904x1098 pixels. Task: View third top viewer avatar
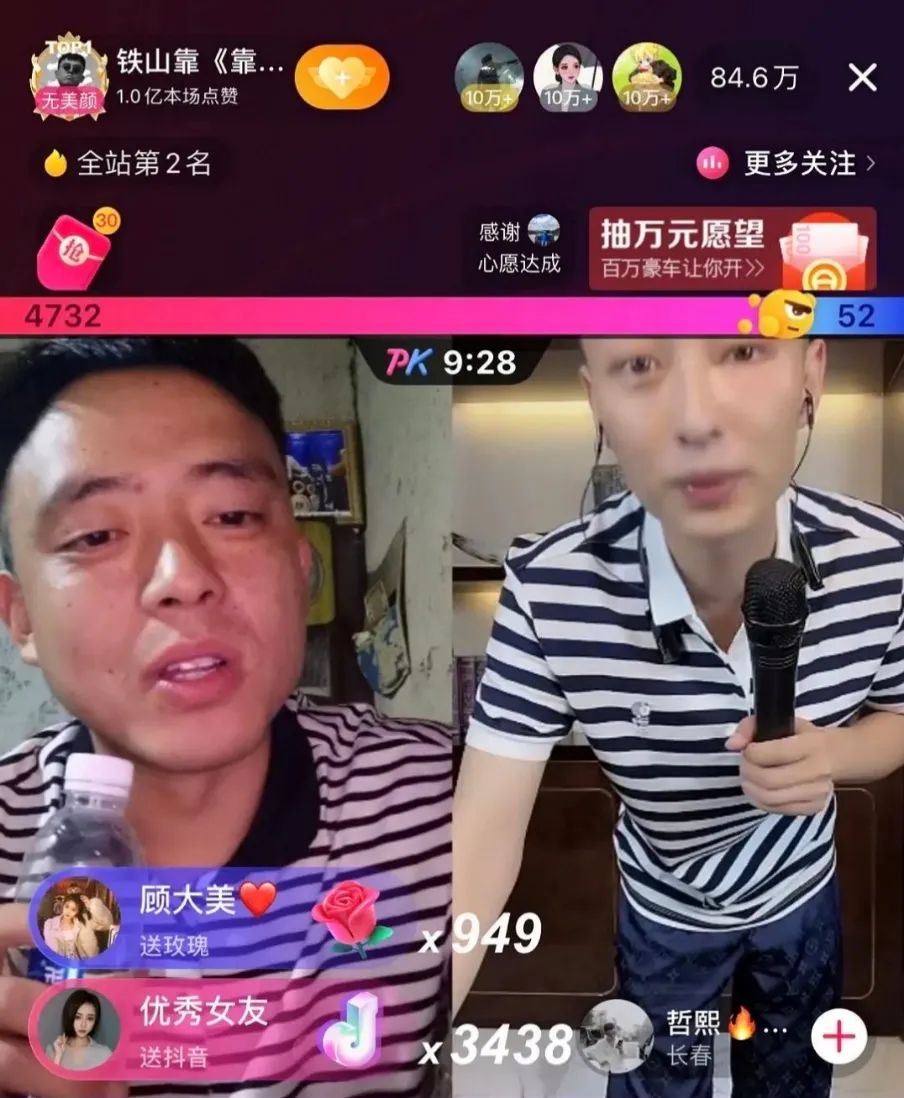(646, 76)
